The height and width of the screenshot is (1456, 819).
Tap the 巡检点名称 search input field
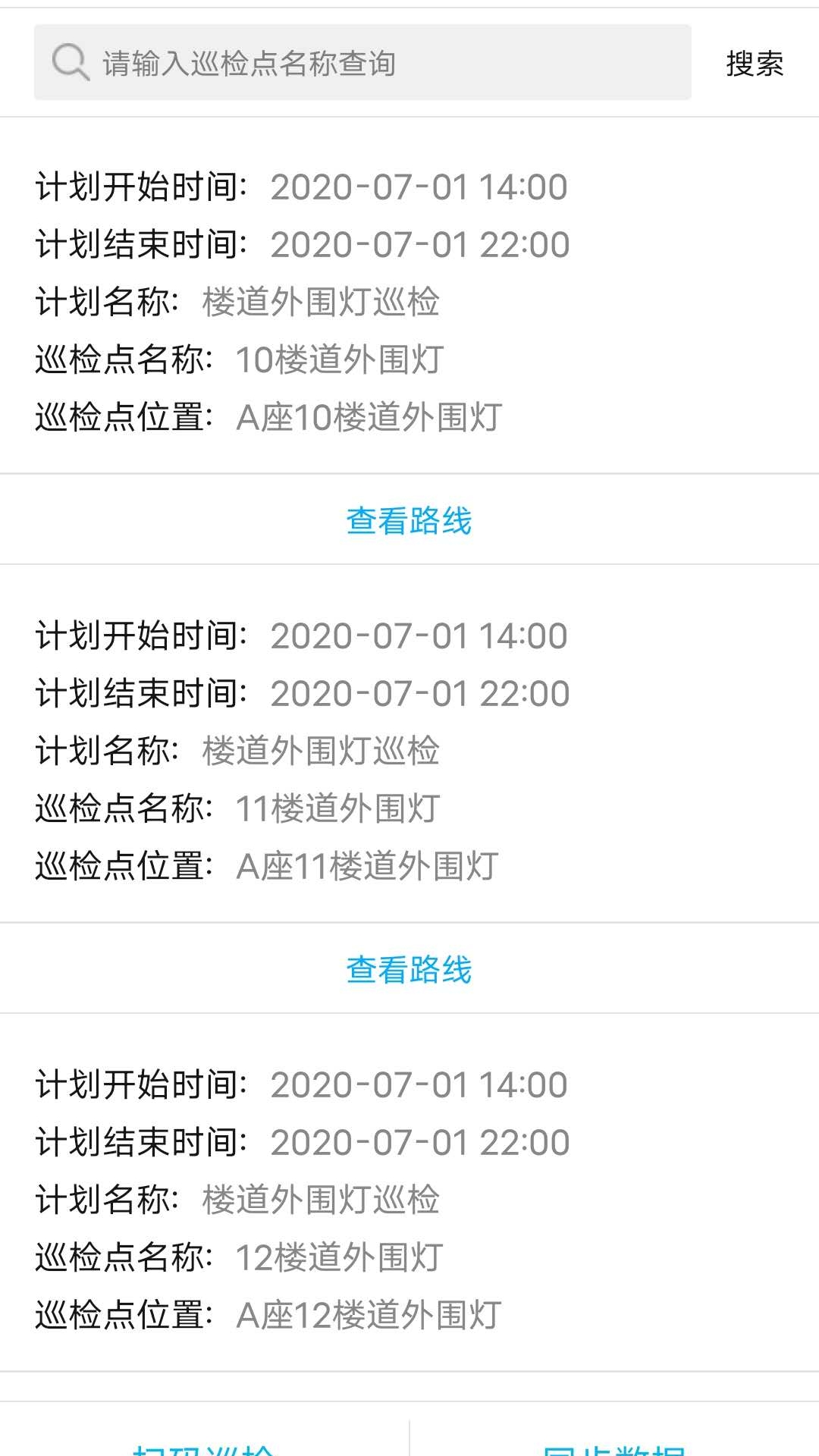pyautogui.click(x=362, y=63)
